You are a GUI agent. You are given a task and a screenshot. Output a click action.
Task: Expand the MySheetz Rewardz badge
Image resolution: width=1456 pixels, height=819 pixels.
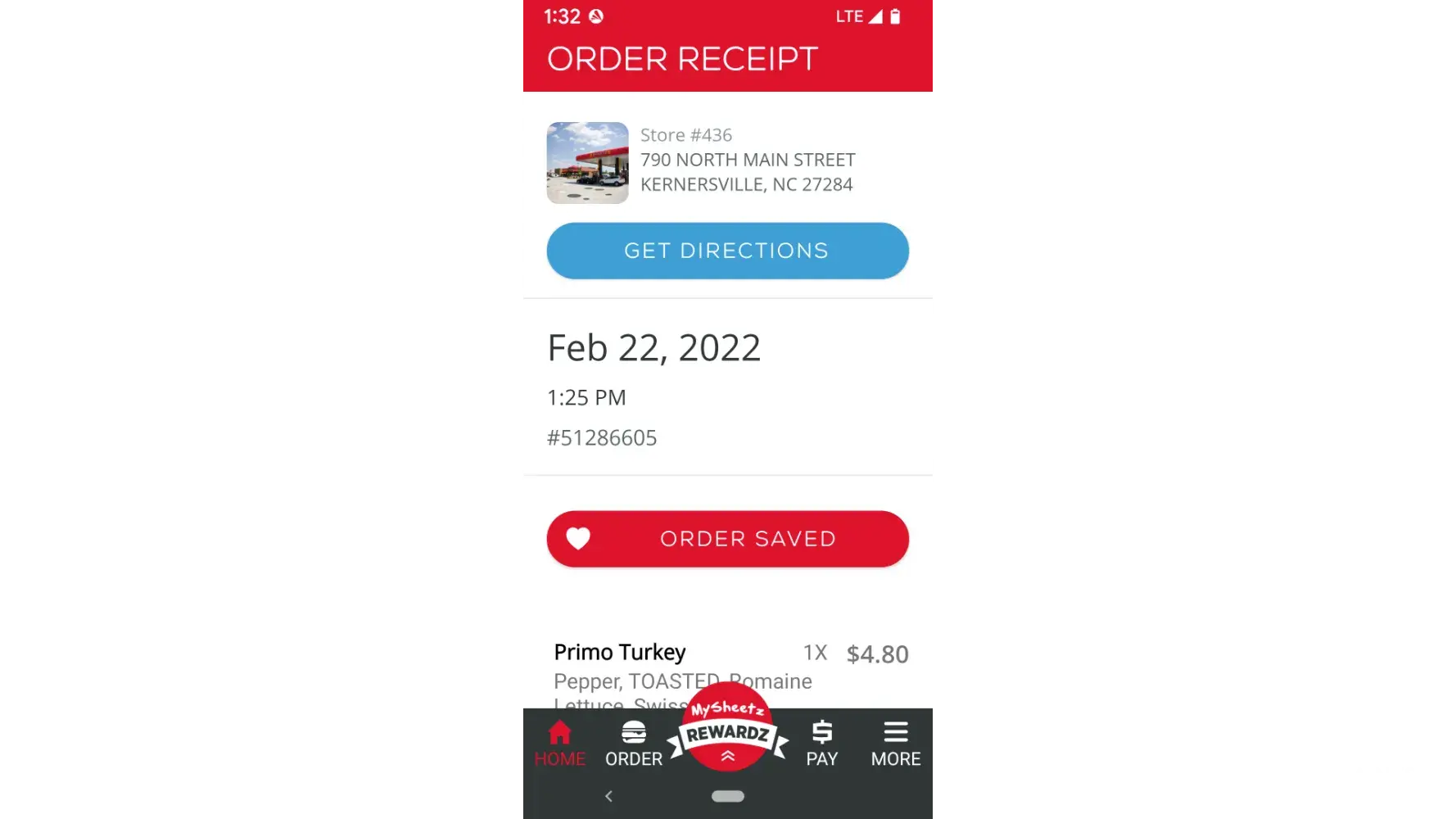tap(727, 731)
